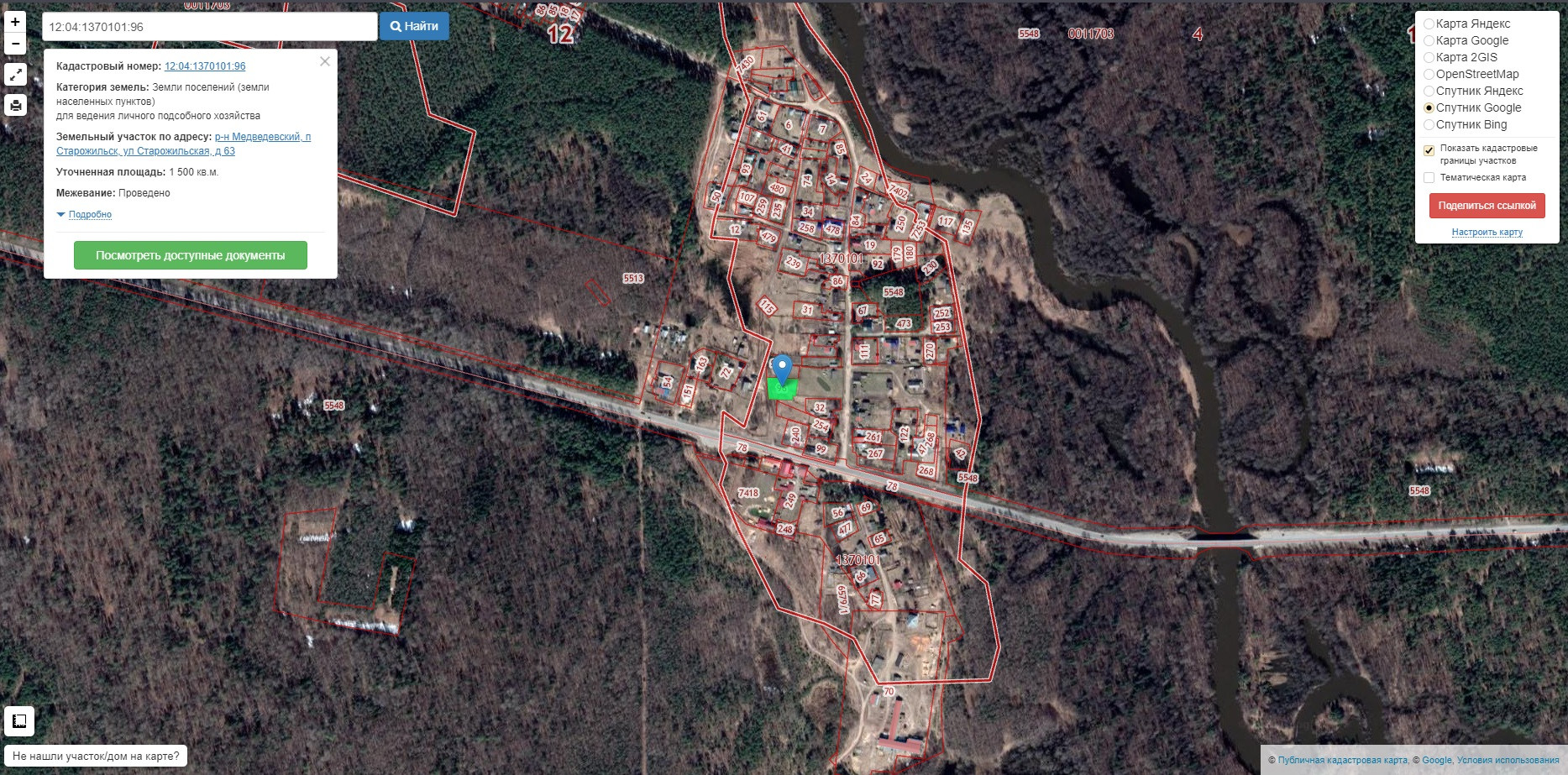Zoom out the map with minus button
Image resolution: width=1568 pixels, height=775 pixels.
(15, 44)
